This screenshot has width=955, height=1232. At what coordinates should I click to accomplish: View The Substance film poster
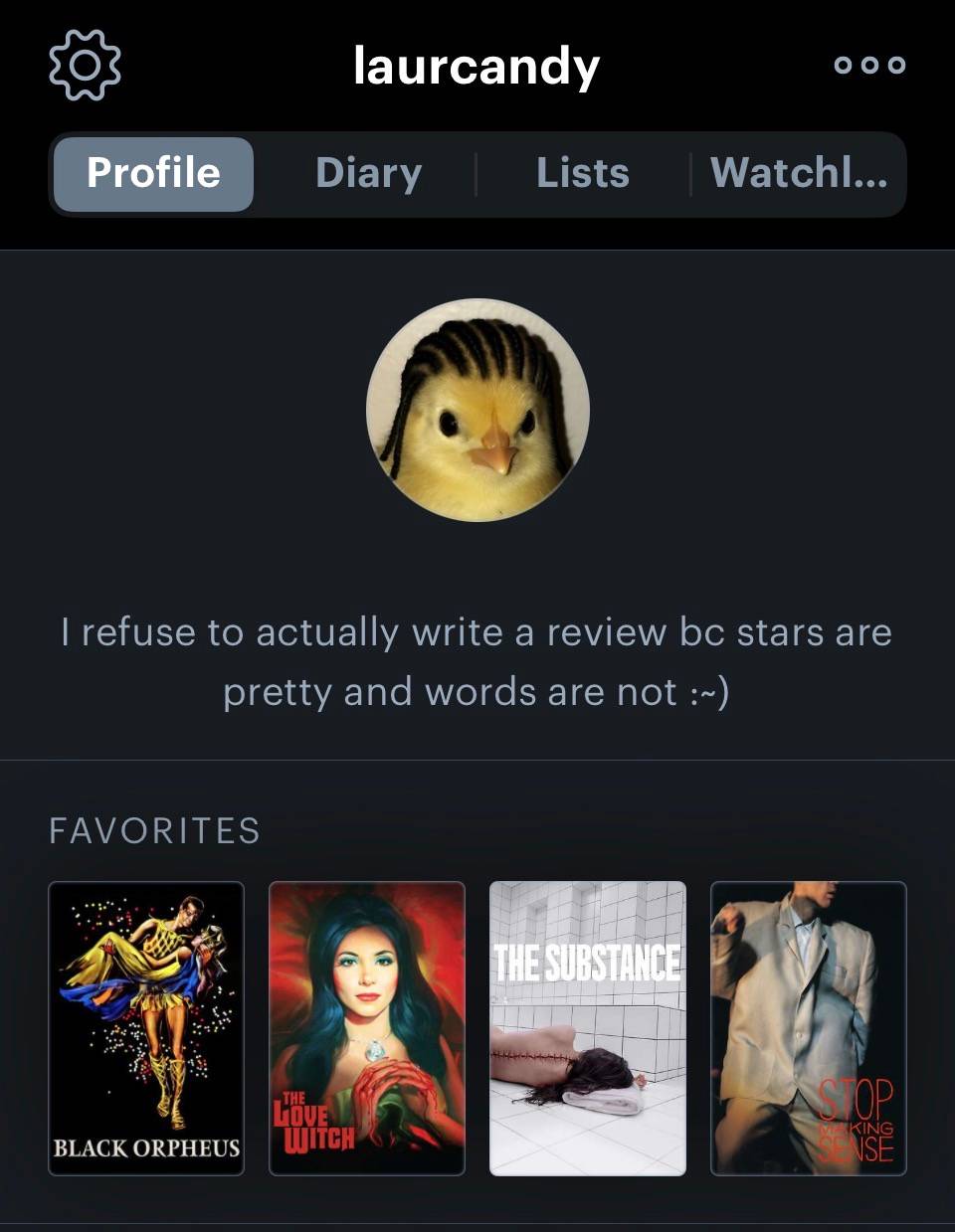[588, 1028]
